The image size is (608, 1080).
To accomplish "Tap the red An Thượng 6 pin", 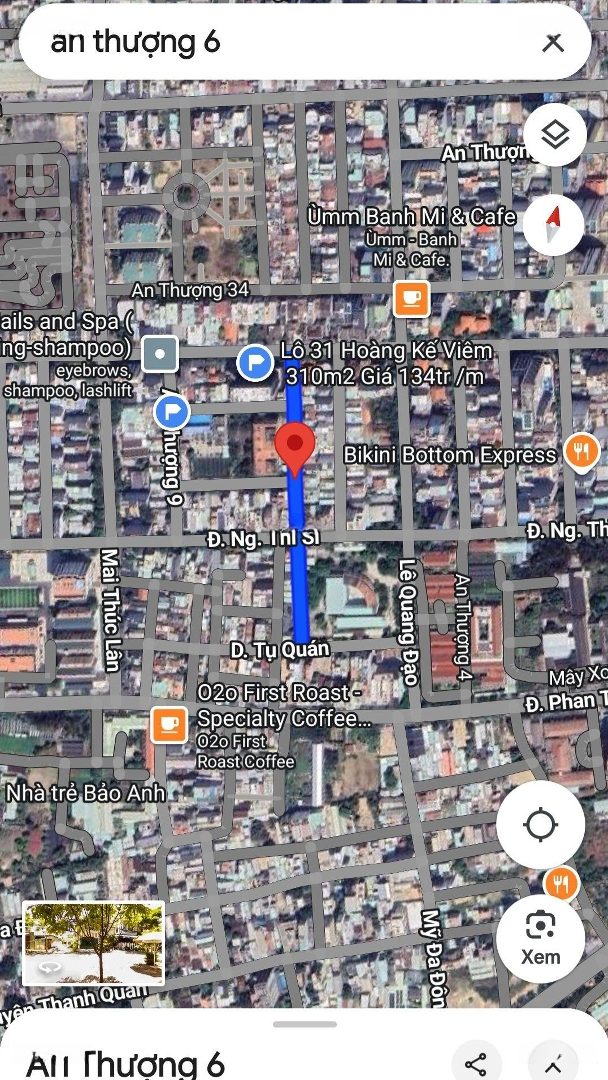I will tap(295, 448).
